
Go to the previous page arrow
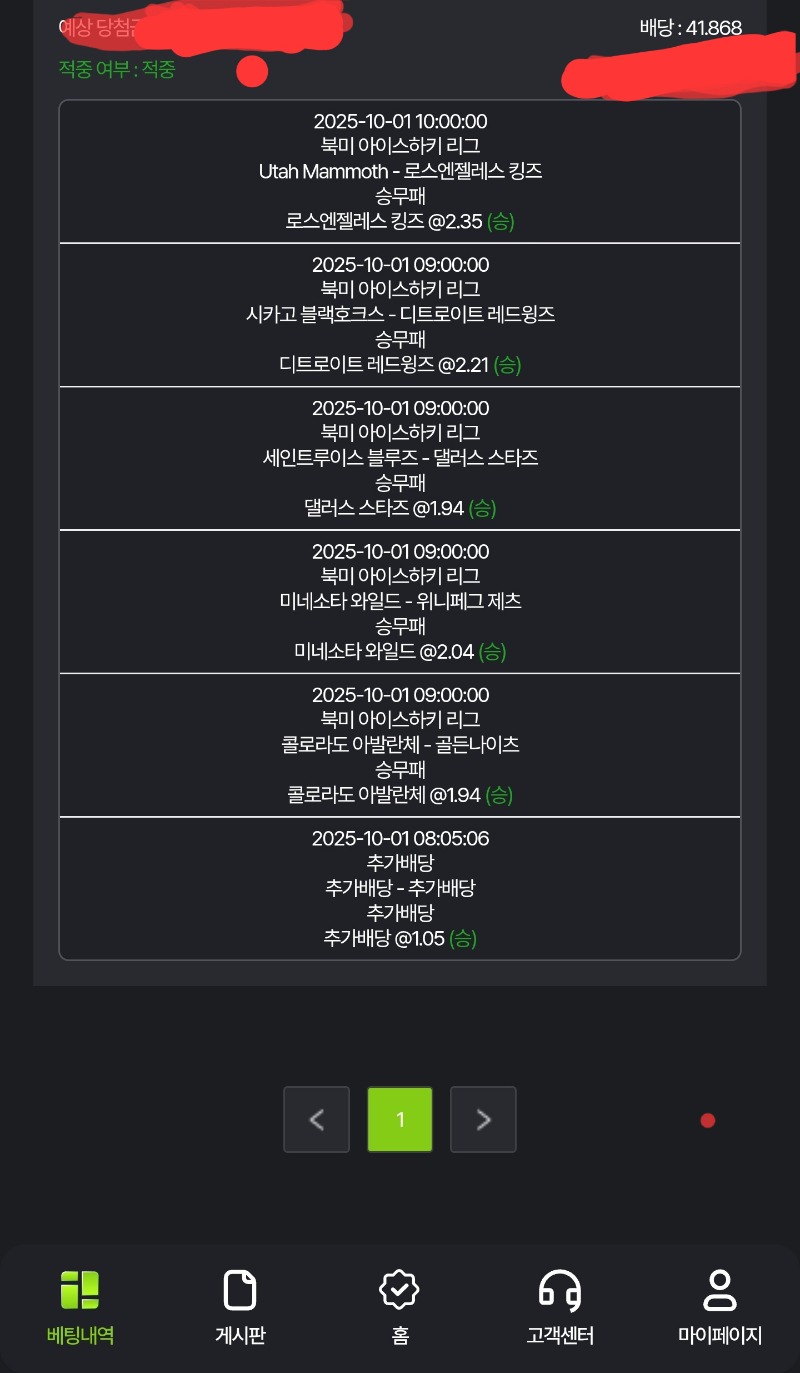click(317, 1119)
